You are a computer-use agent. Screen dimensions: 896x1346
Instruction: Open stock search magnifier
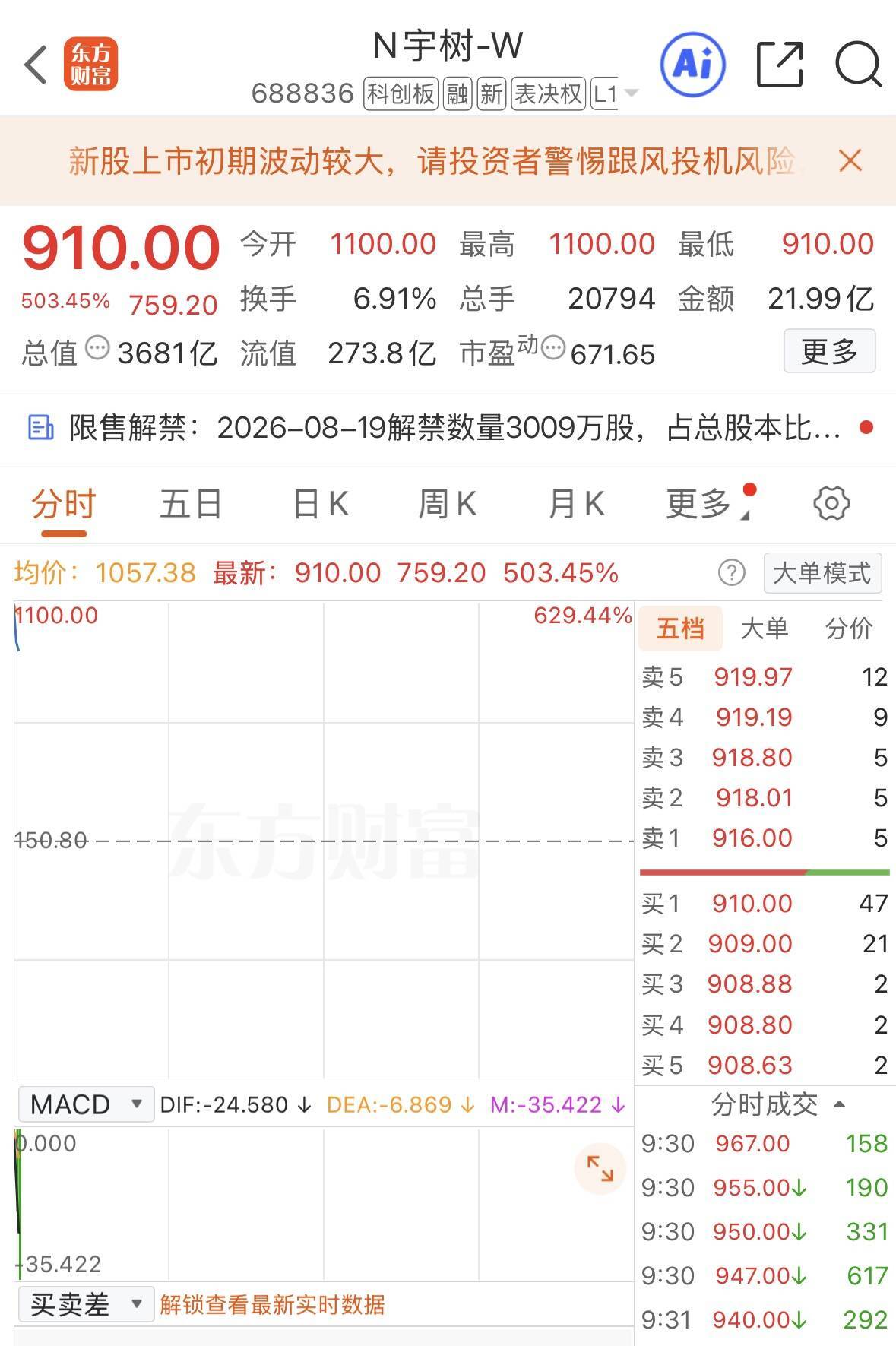[858, 65]
